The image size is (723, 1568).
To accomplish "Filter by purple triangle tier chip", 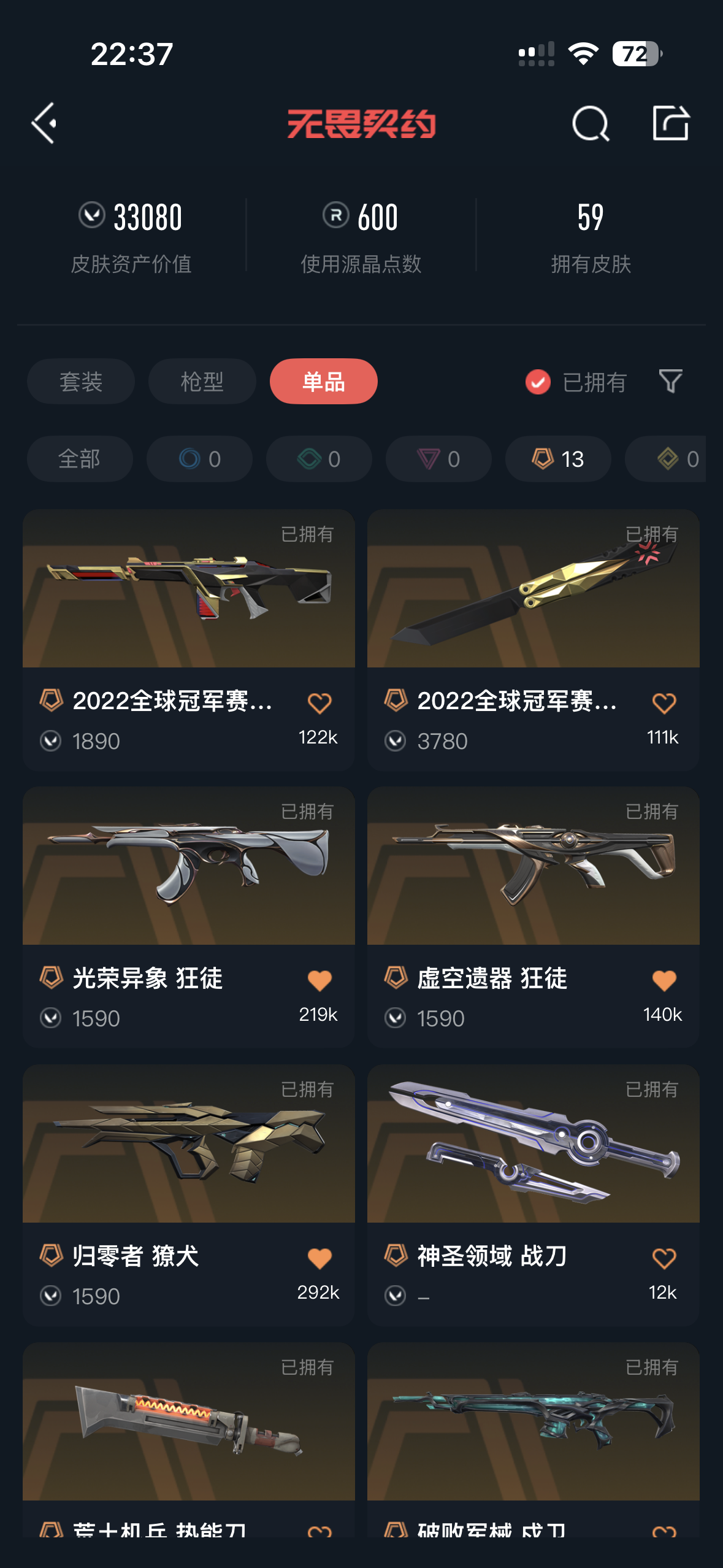I will [x=438, y=459].
